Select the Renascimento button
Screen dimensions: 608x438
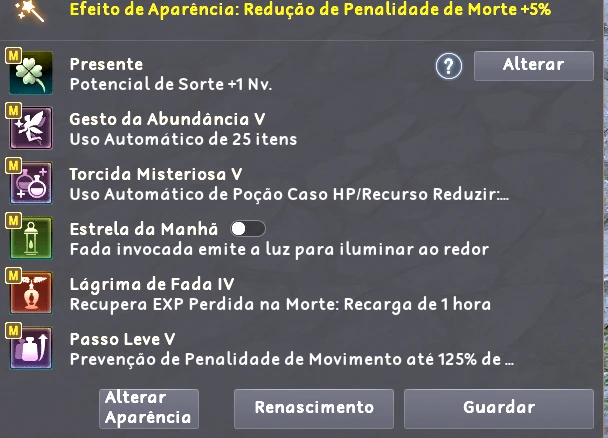(x=314, y=407)
